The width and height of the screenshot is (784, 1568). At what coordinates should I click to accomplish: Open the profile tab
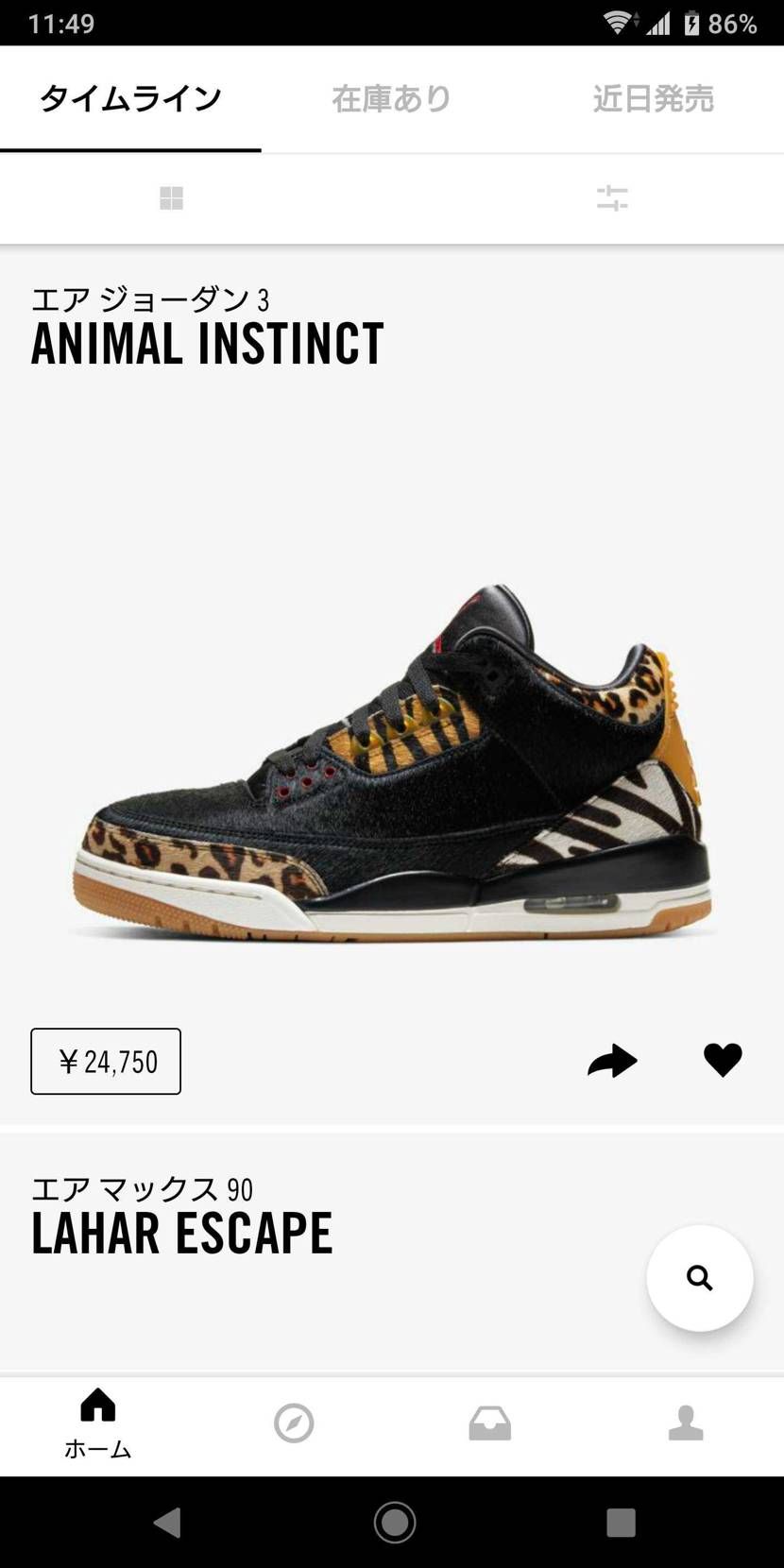(x=686, y=1423)
